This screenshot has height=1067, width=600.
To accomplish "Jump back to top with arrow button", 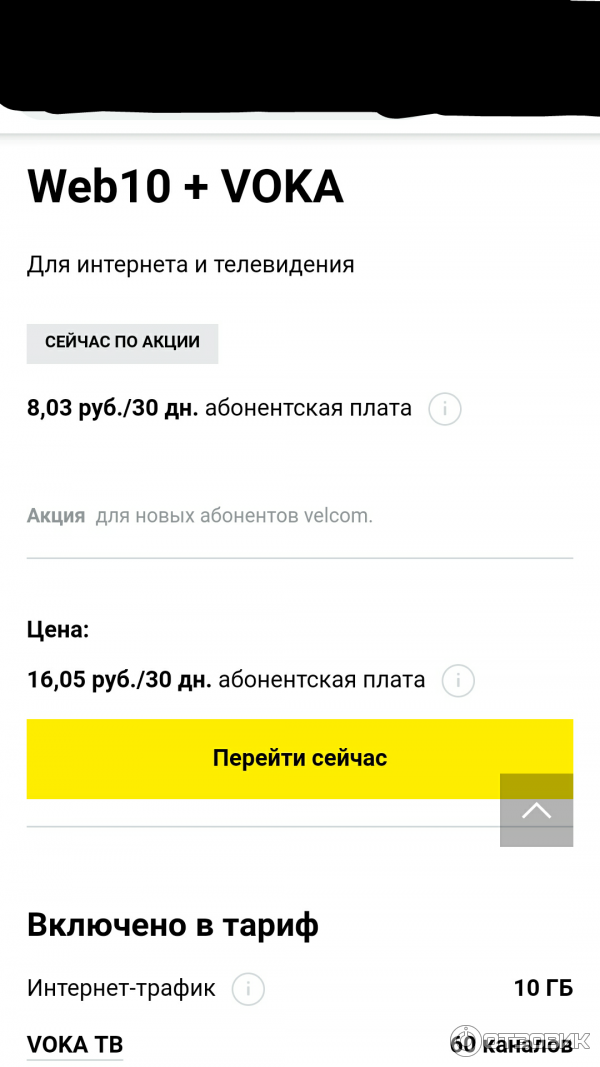I will [536, 810].
